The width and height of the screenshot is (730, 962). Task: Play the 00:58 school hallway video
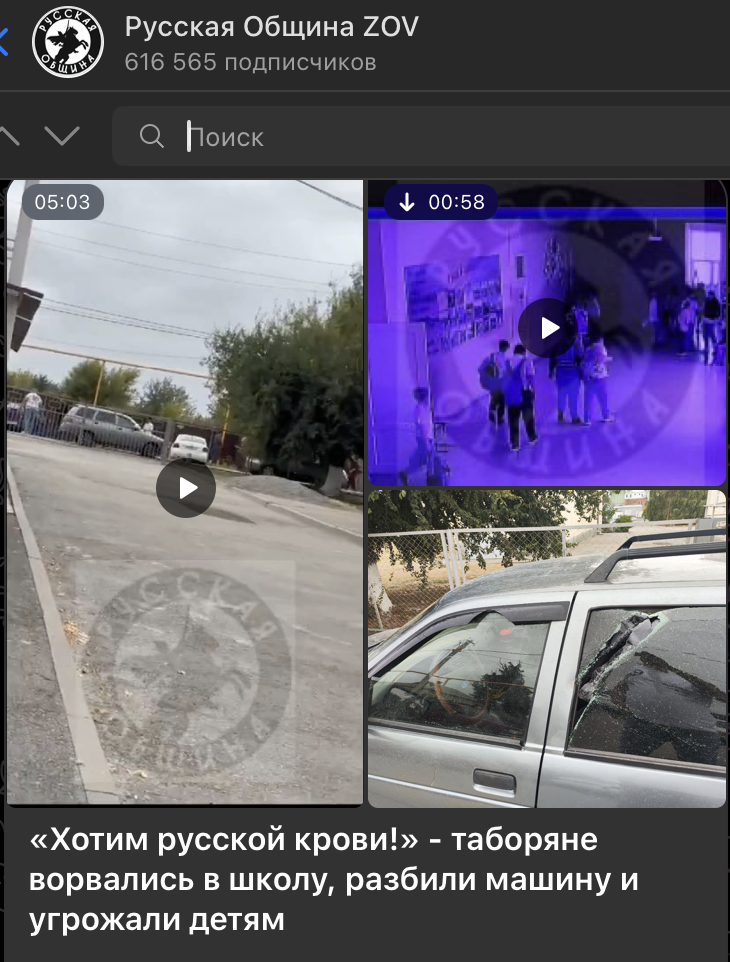coord(547,327)
